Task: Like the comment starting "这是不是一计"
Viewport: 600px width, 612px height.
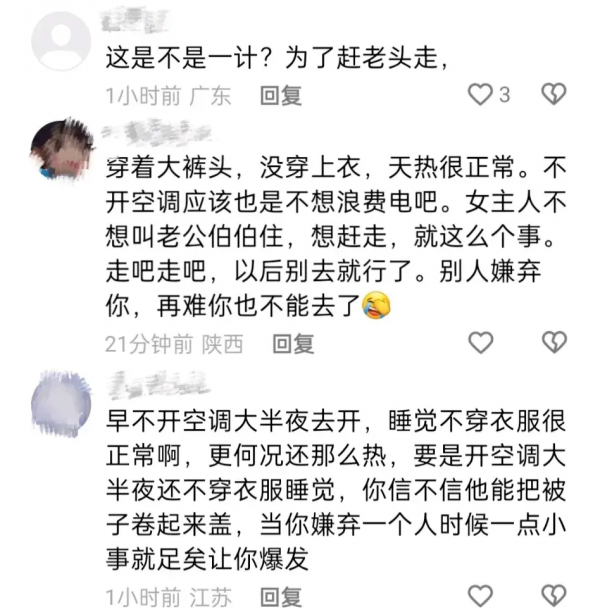Action: pyautogui.click(x=481, y=95)
